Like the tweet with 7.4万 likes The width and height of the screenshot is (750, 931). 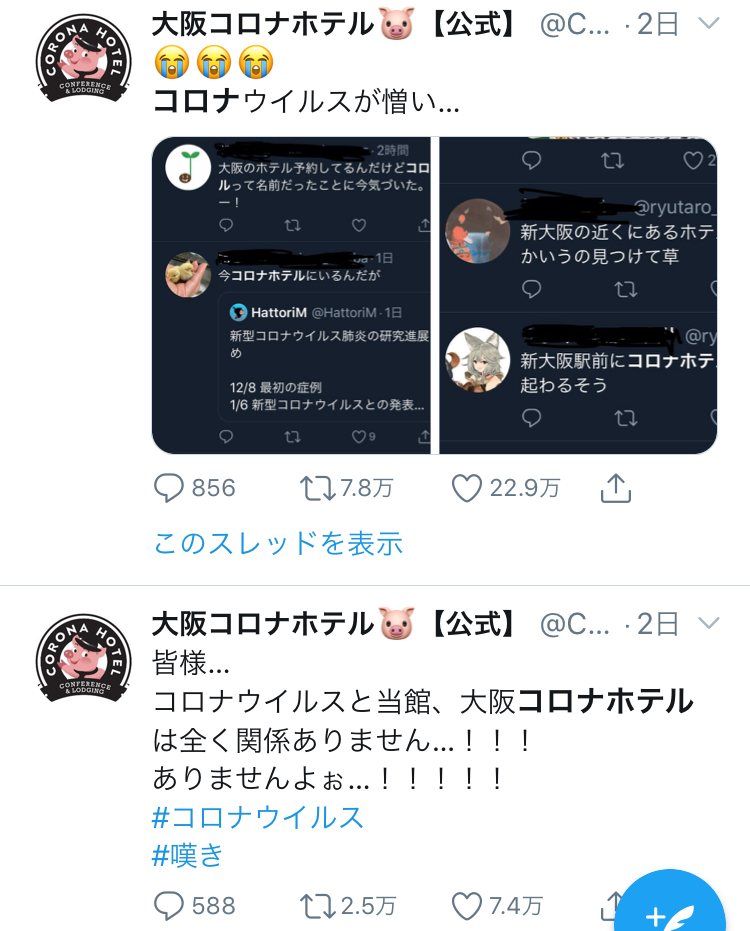click(466, 906)
